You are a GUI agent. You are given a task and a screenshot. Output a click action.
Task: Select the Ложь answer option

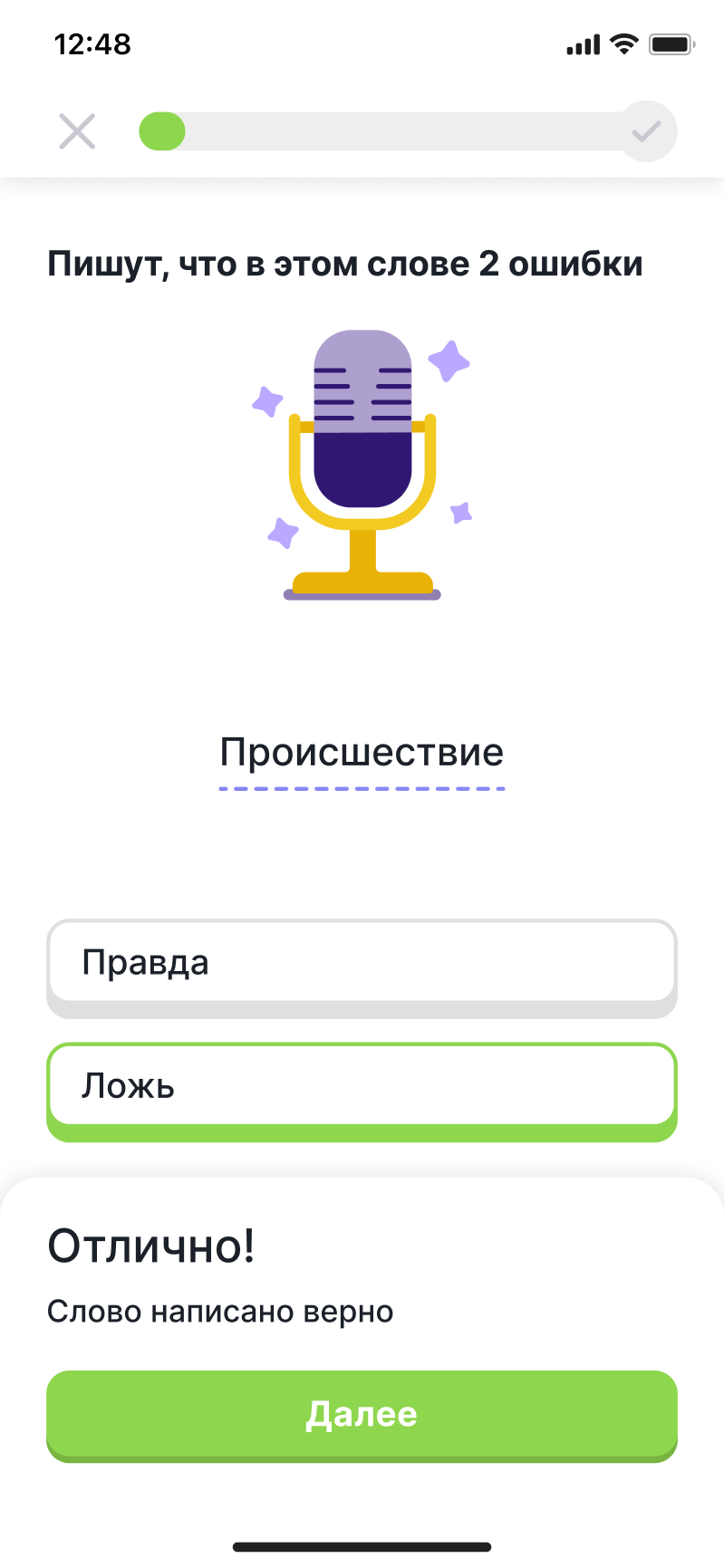point(362,1092)
